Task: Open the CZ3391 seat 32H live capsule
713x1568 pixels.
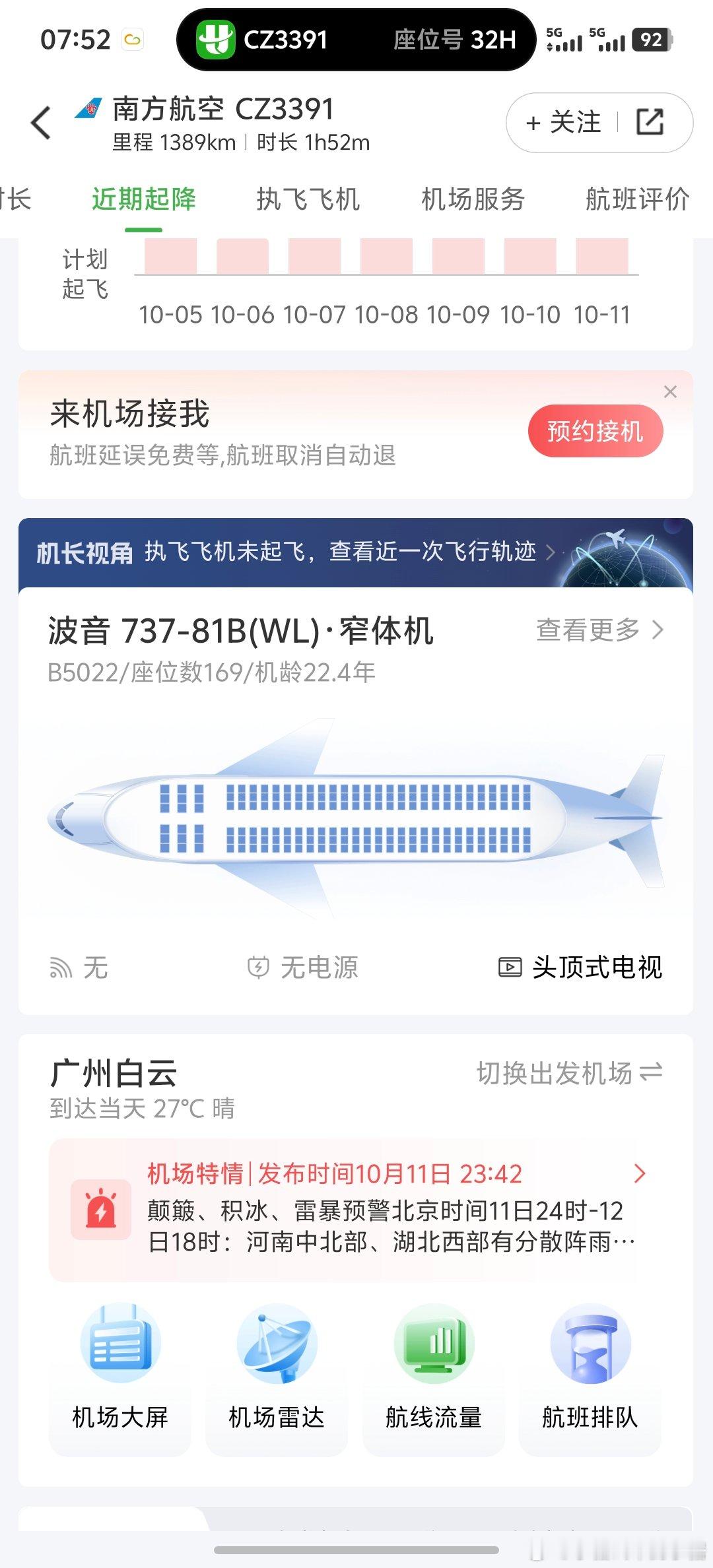Action: 356,40
